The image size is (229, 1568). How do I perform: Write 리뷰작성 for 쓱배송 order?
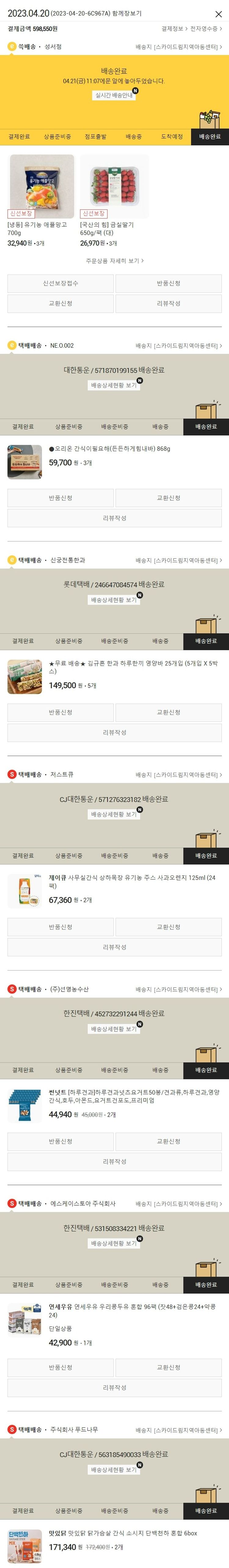click(169, 304)
